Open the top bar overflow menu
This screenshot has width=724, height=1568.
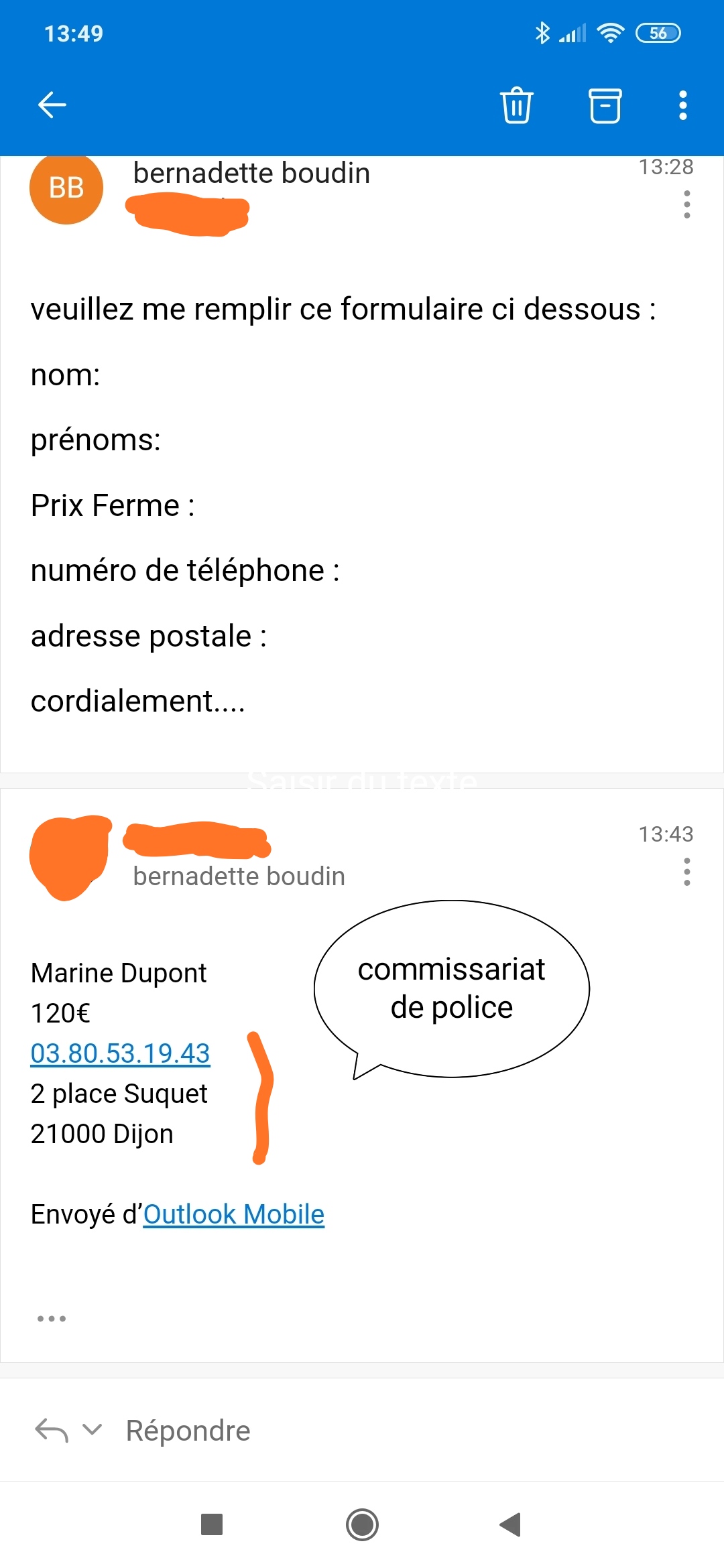[682, 106]
